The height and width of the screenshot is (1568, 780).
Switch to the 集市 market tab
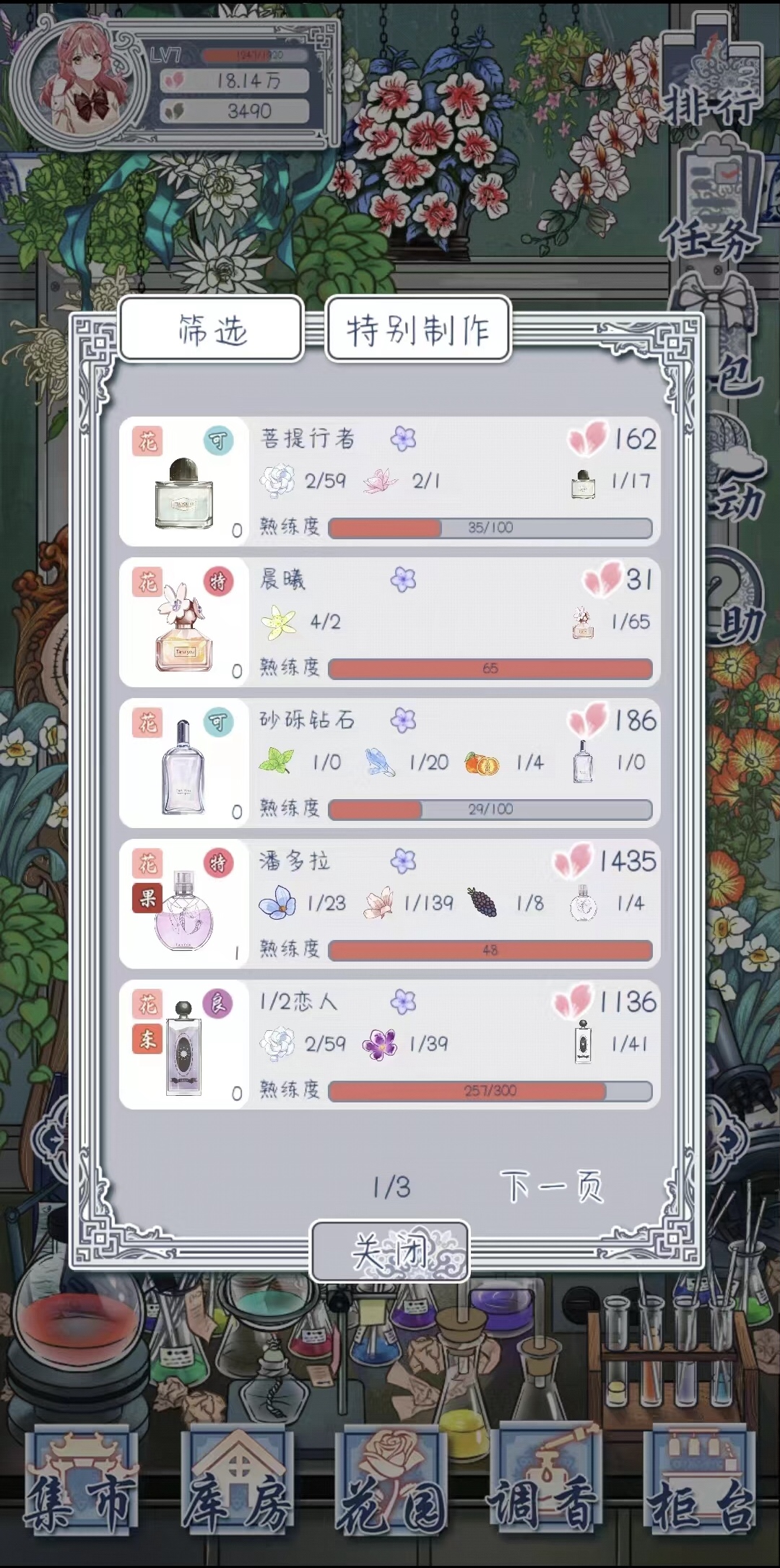(82, 1489)
